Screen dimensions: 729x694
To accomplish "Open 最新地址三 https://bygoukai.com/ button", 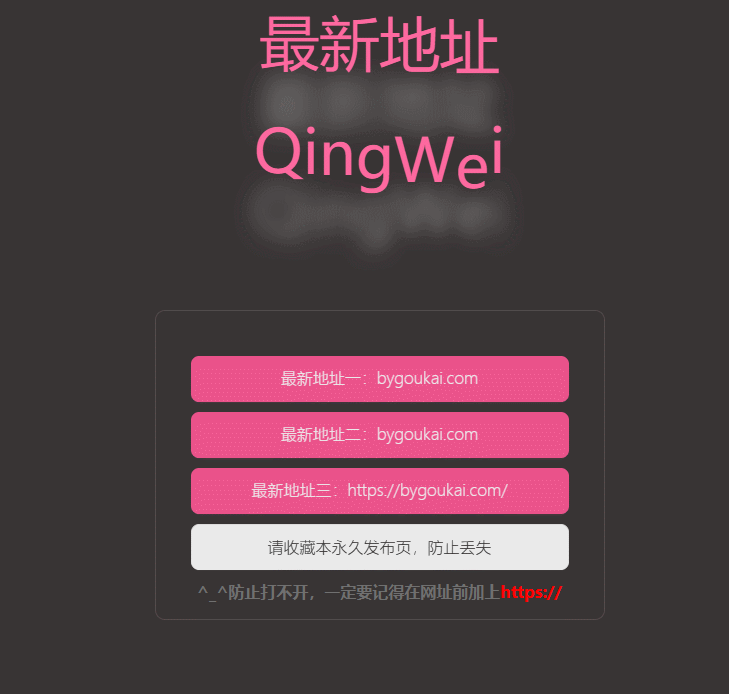I will point(379,491).
